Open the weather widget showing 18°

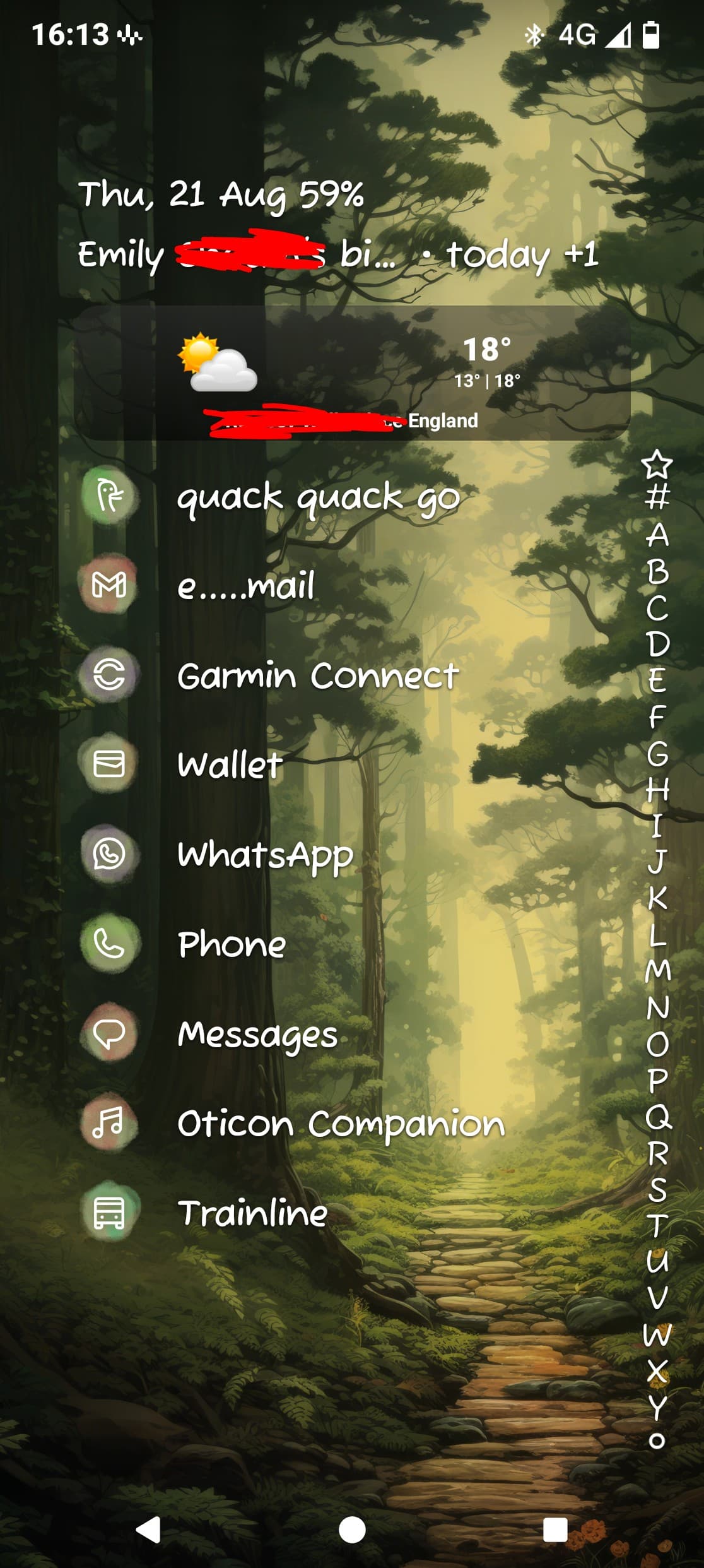coord(352,372)
